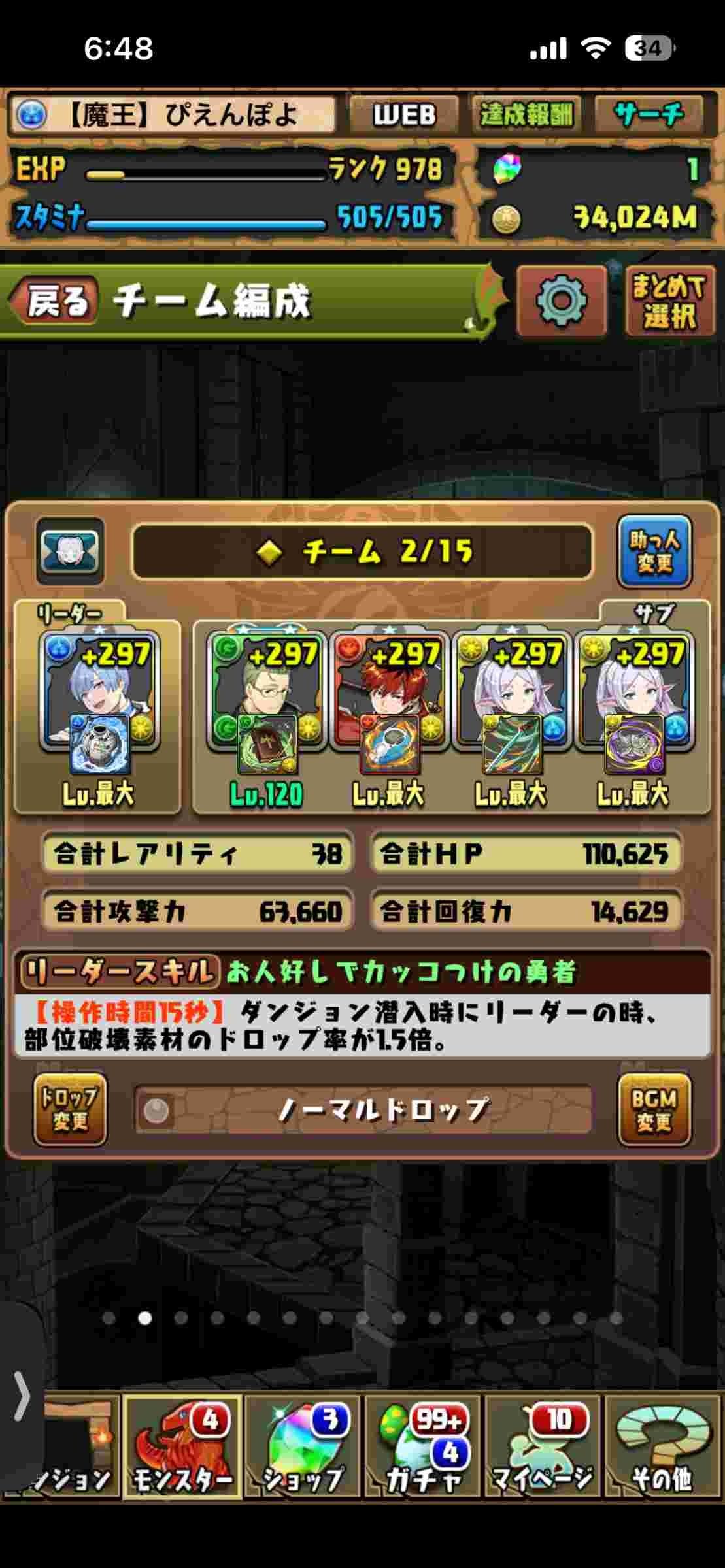Switch to the その他 tab

pos(663,1445)
